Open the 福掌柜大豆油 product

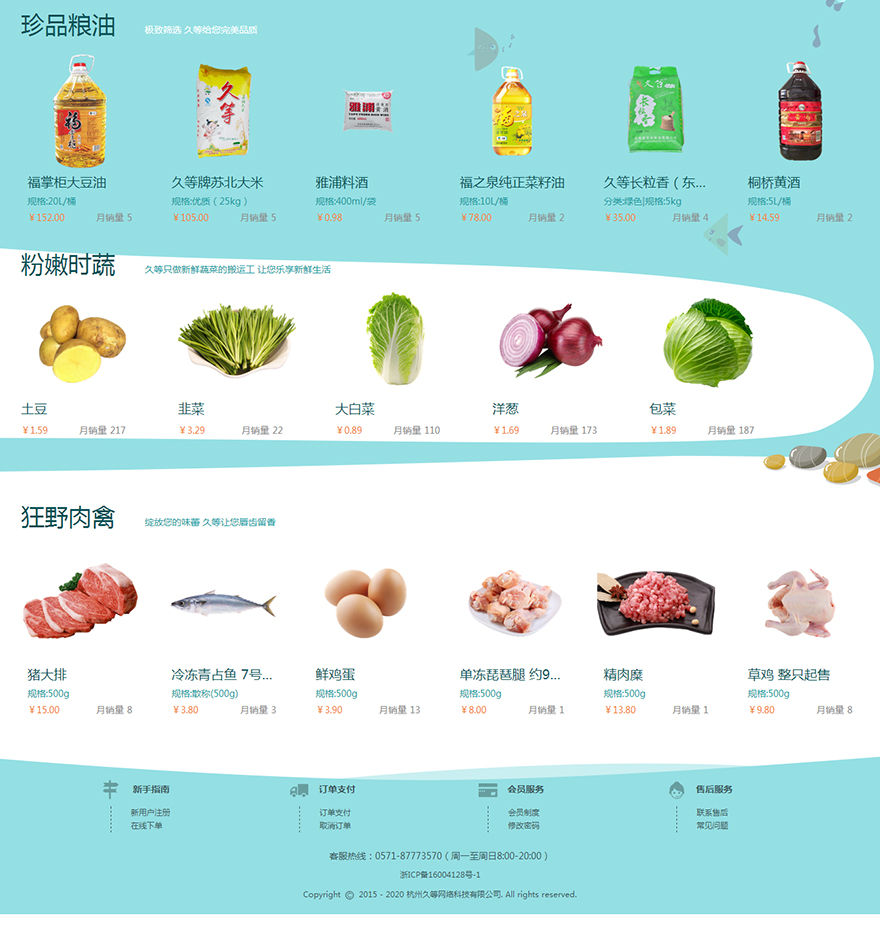67,182
